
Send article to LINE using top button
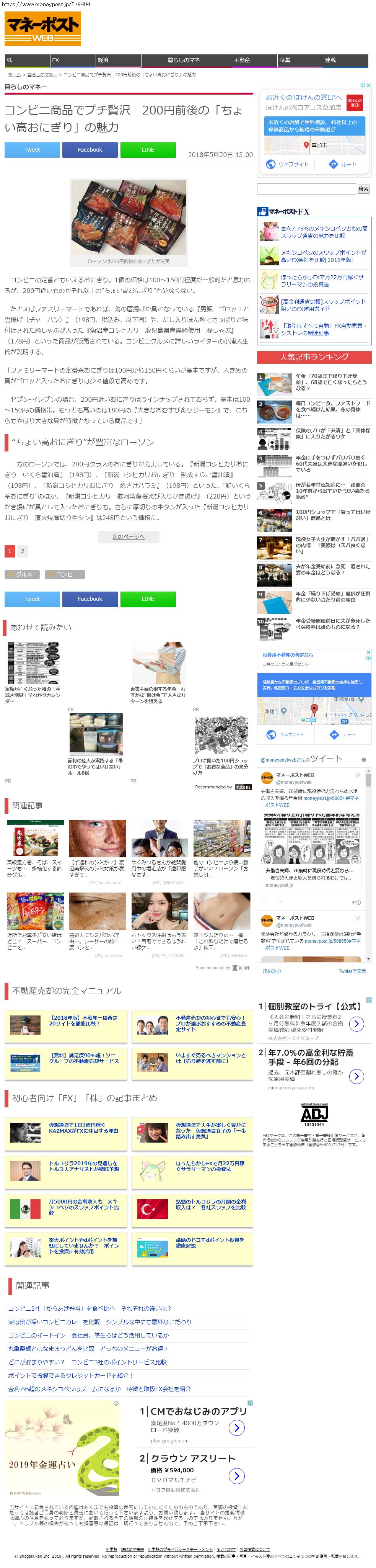(x=148, y=150)
